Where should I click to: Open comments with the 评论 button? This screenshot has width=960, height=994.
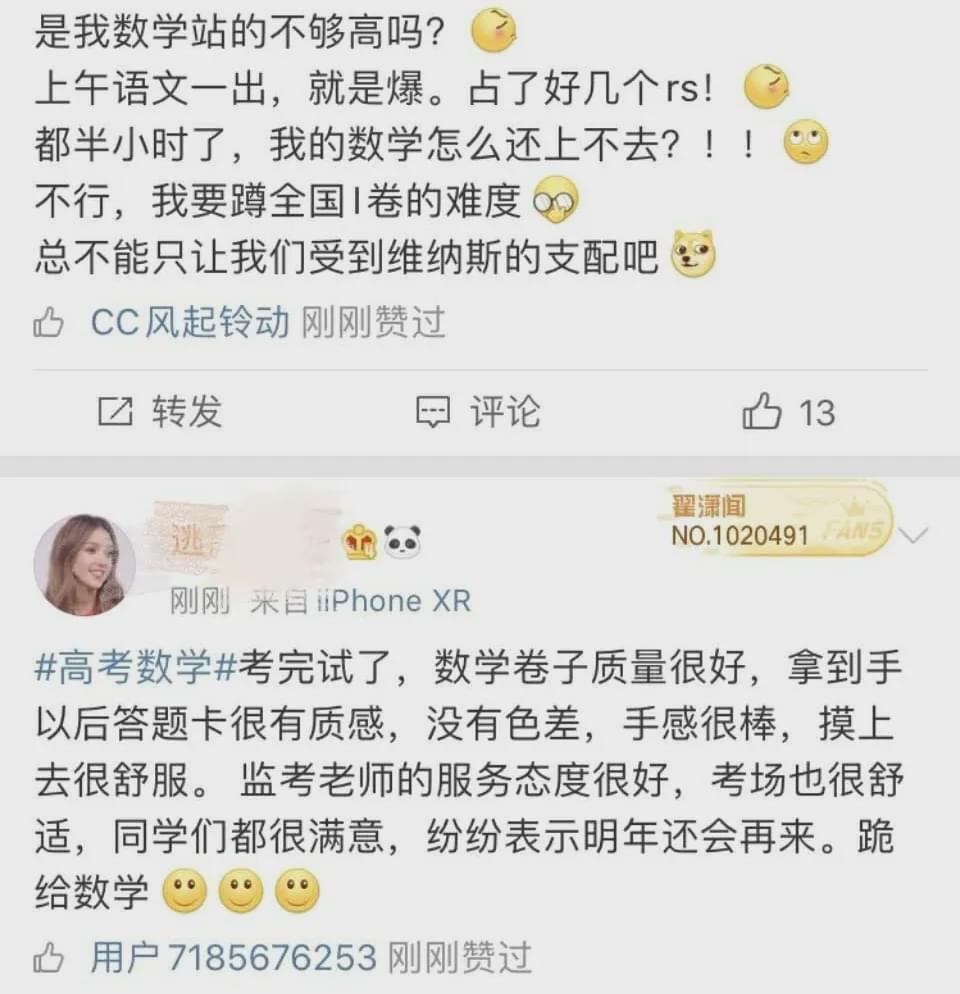[478, 412]
